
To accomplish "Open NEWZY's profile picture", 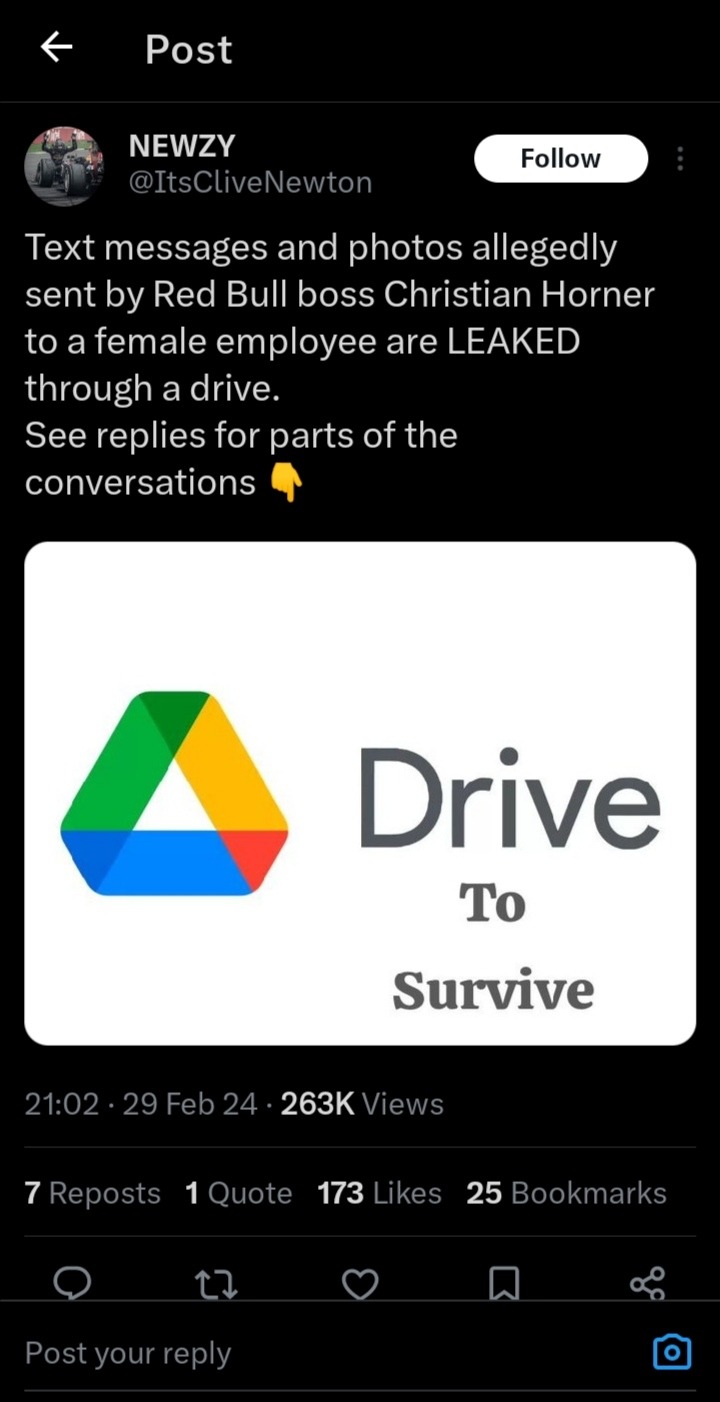I will click(x=63, y=166).
